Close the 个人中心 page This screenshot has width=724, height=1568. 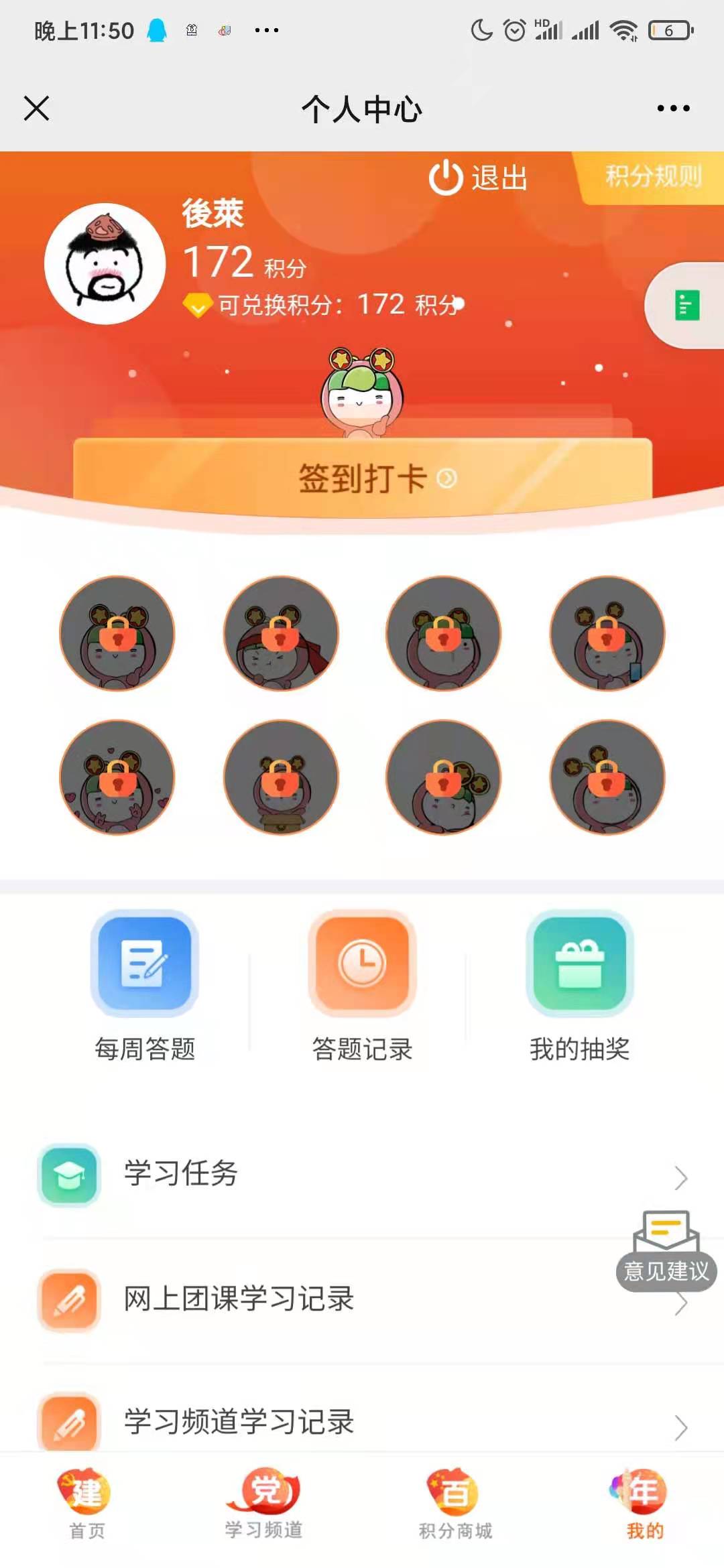(36, 108)
